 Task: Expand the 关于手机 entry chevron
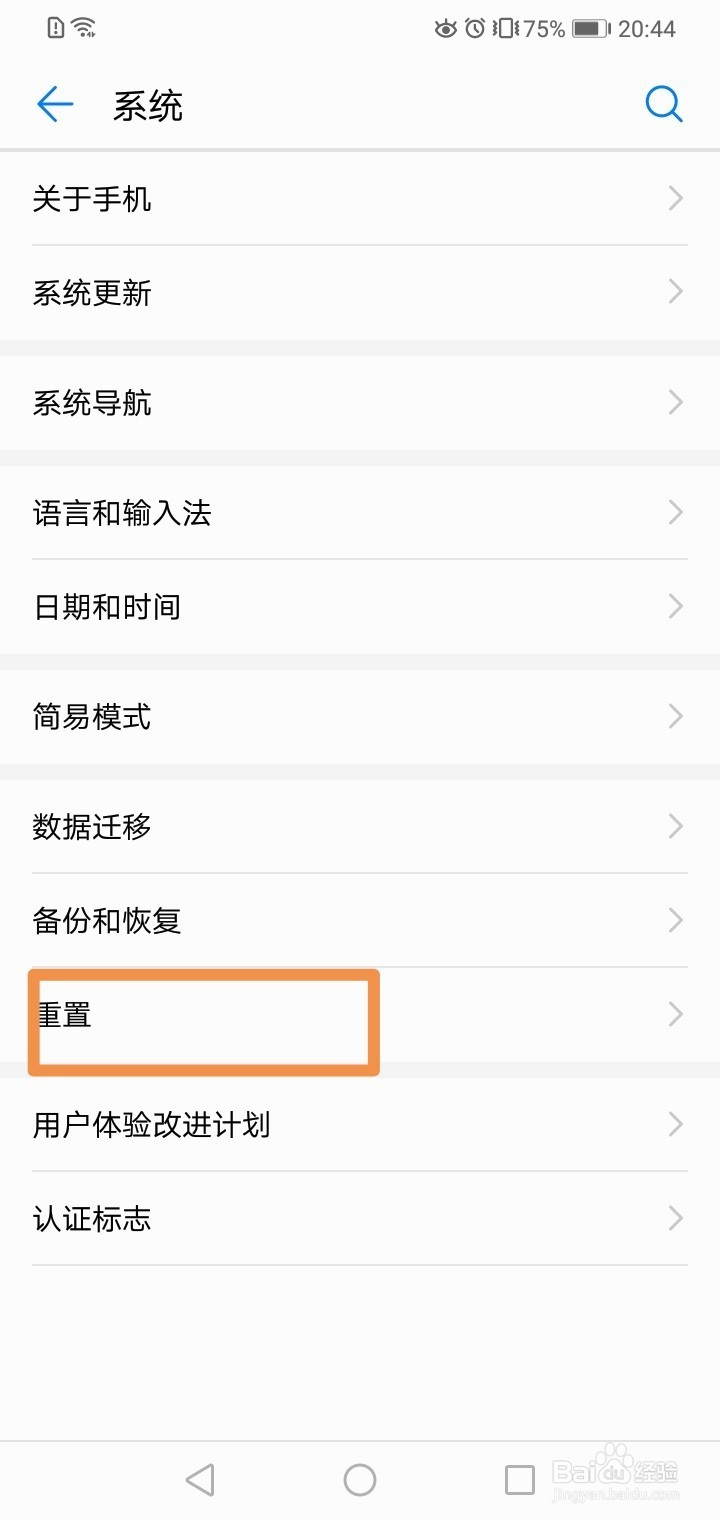pos(675,198)
